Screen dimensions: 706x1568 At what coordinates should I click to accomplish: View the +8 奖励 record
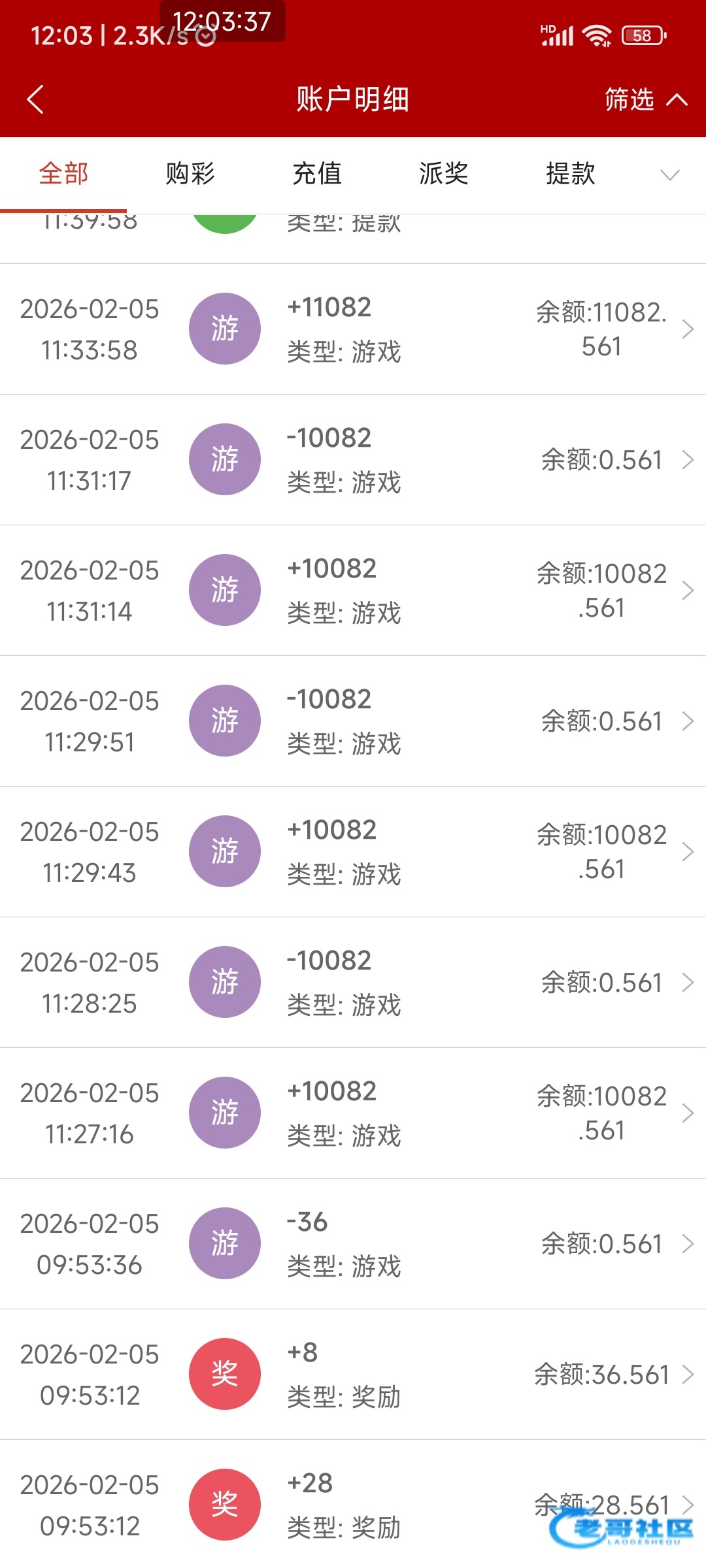[353, 1374]
